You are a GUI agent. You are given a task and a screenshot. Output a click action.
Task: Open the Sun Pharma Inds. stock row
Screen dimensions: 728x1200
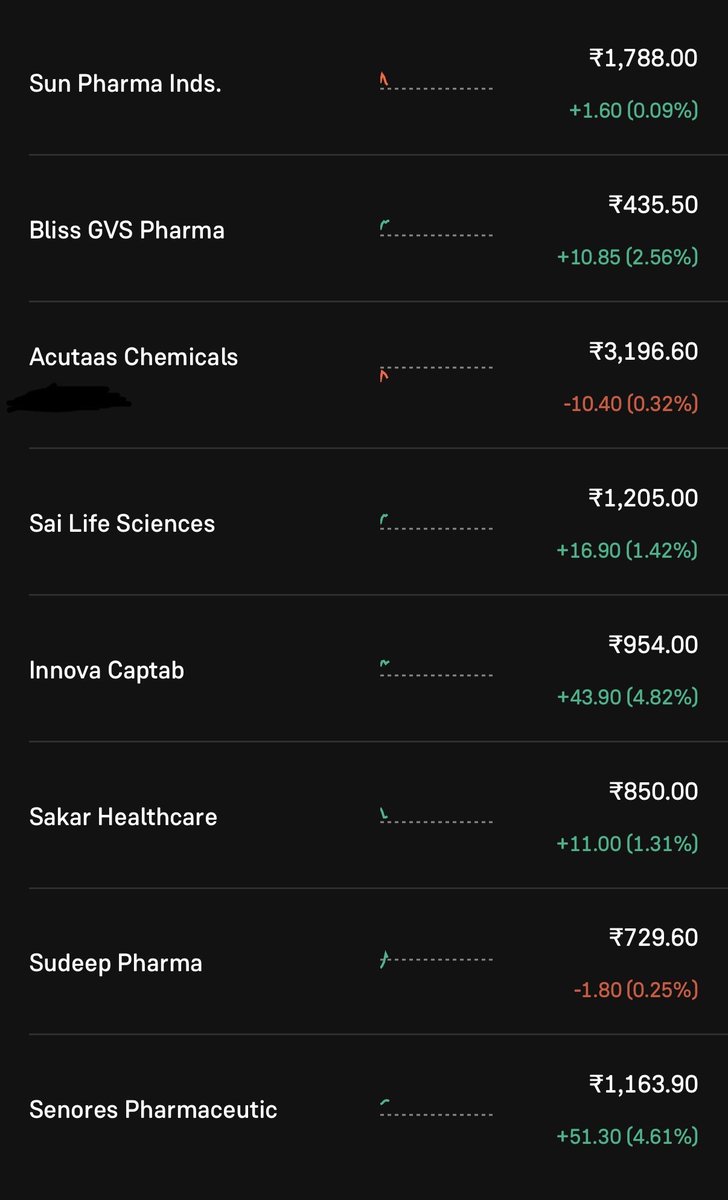tap(364, 83)
